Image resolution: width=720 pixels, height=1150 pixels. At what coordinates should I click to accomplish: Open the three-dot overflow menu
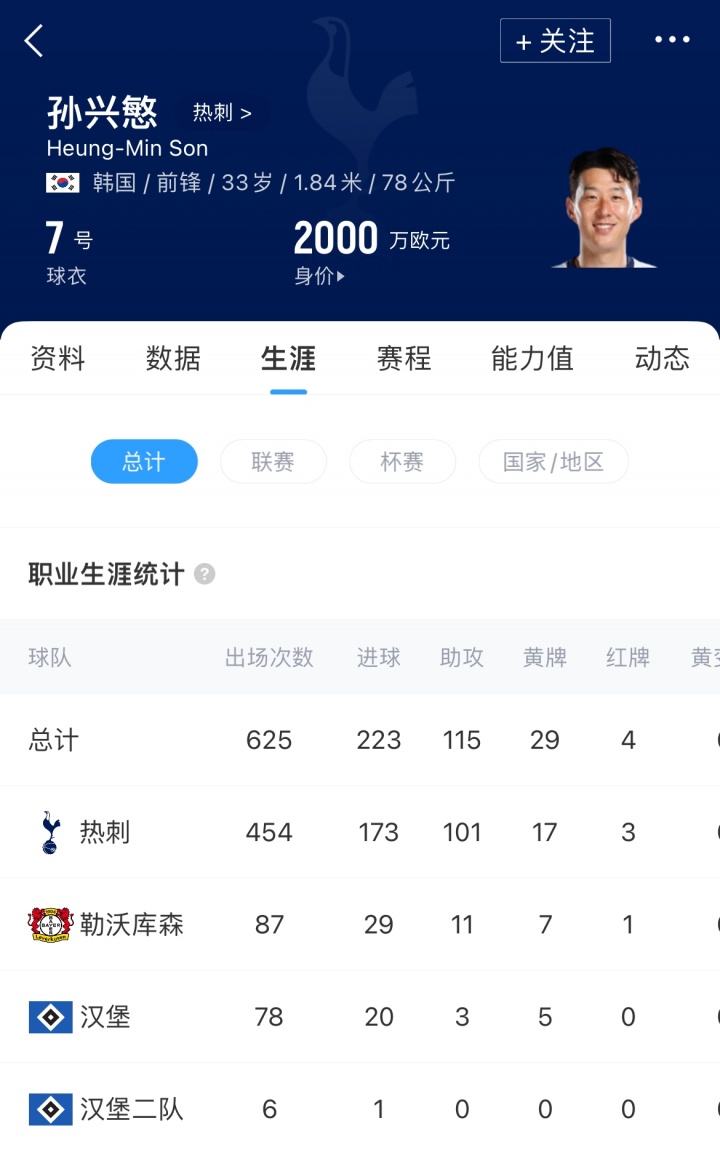point(672,40)
